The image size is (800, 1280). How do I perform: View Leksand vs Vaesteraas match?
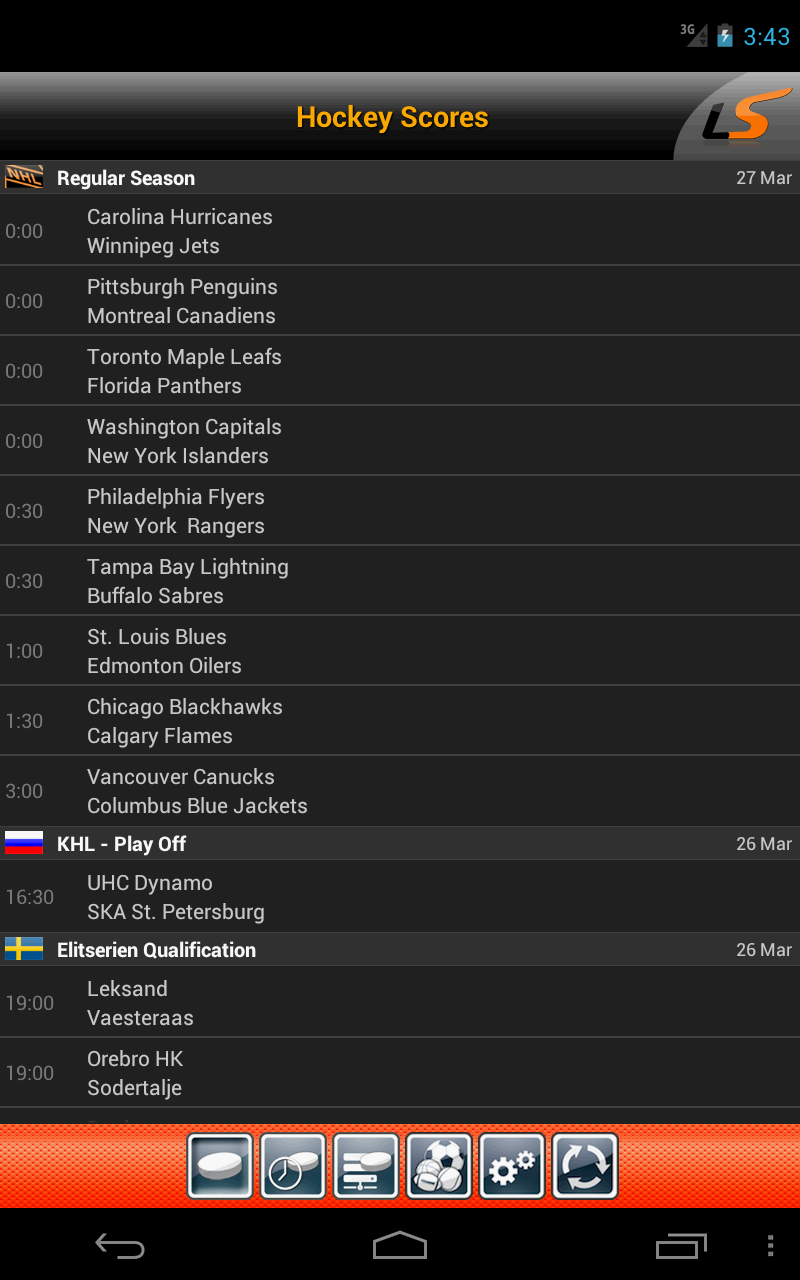coord(400,1003)
